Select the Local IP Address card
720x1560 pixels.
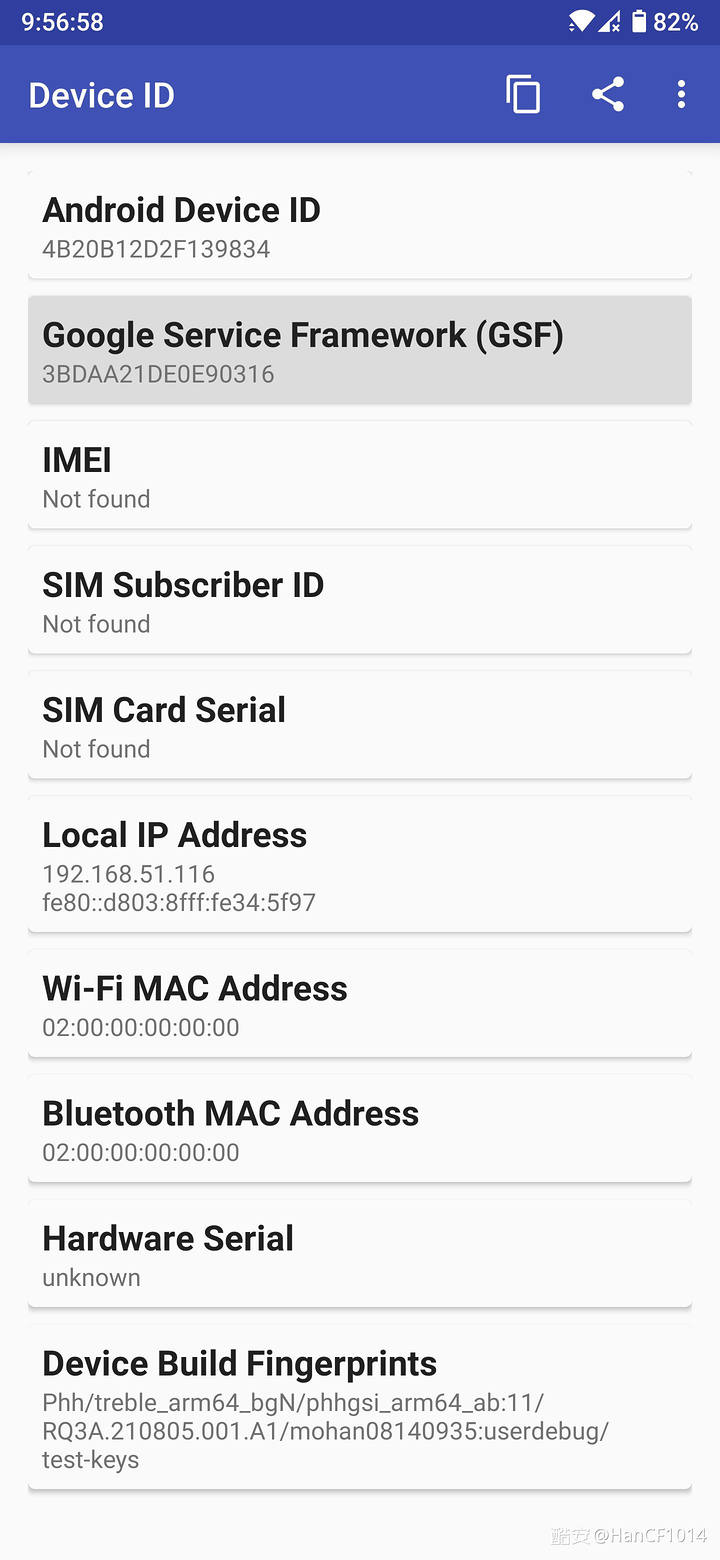tap(360, 864)
